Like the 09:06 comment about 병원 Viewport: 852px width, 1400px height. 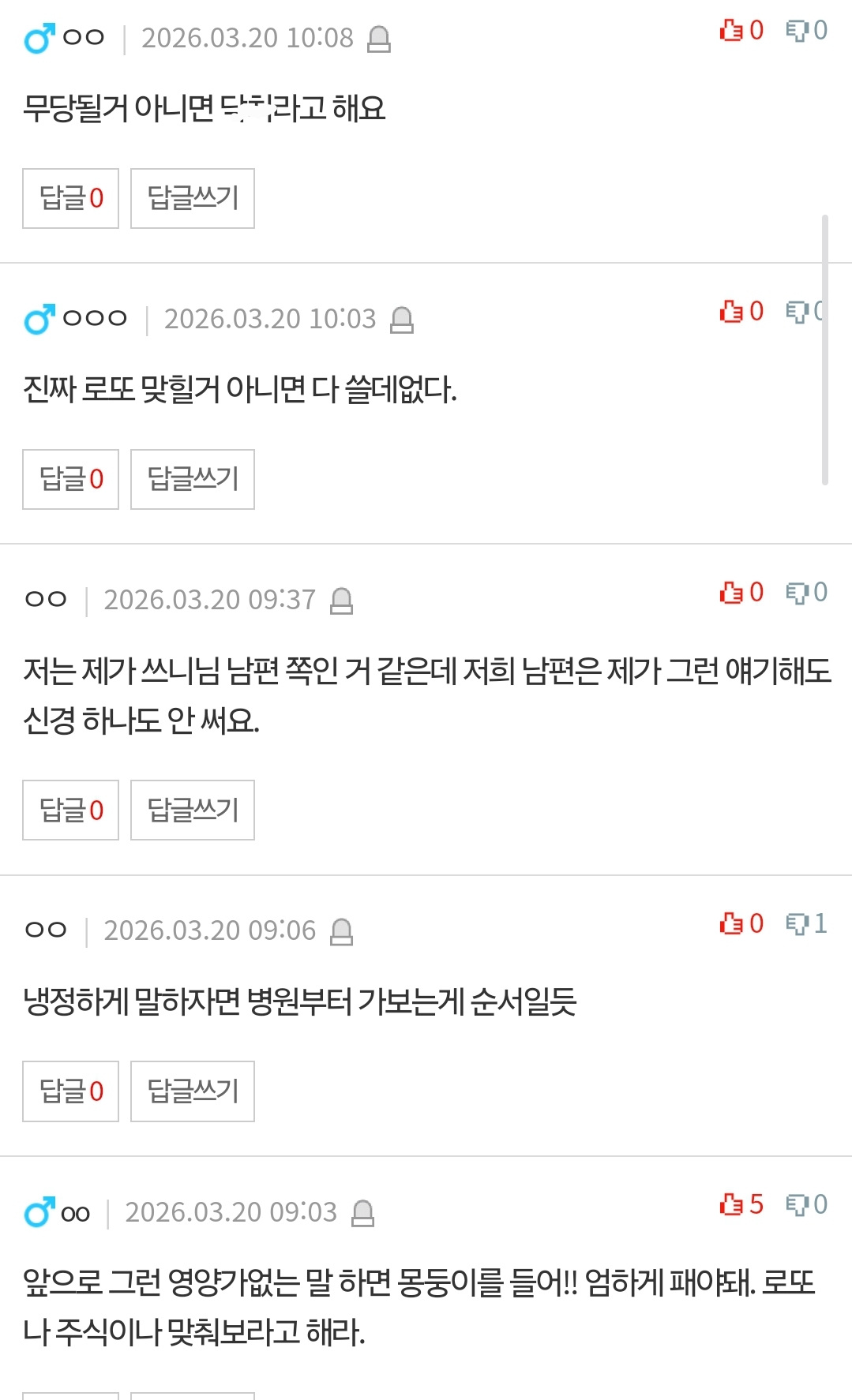coord(731,923)
